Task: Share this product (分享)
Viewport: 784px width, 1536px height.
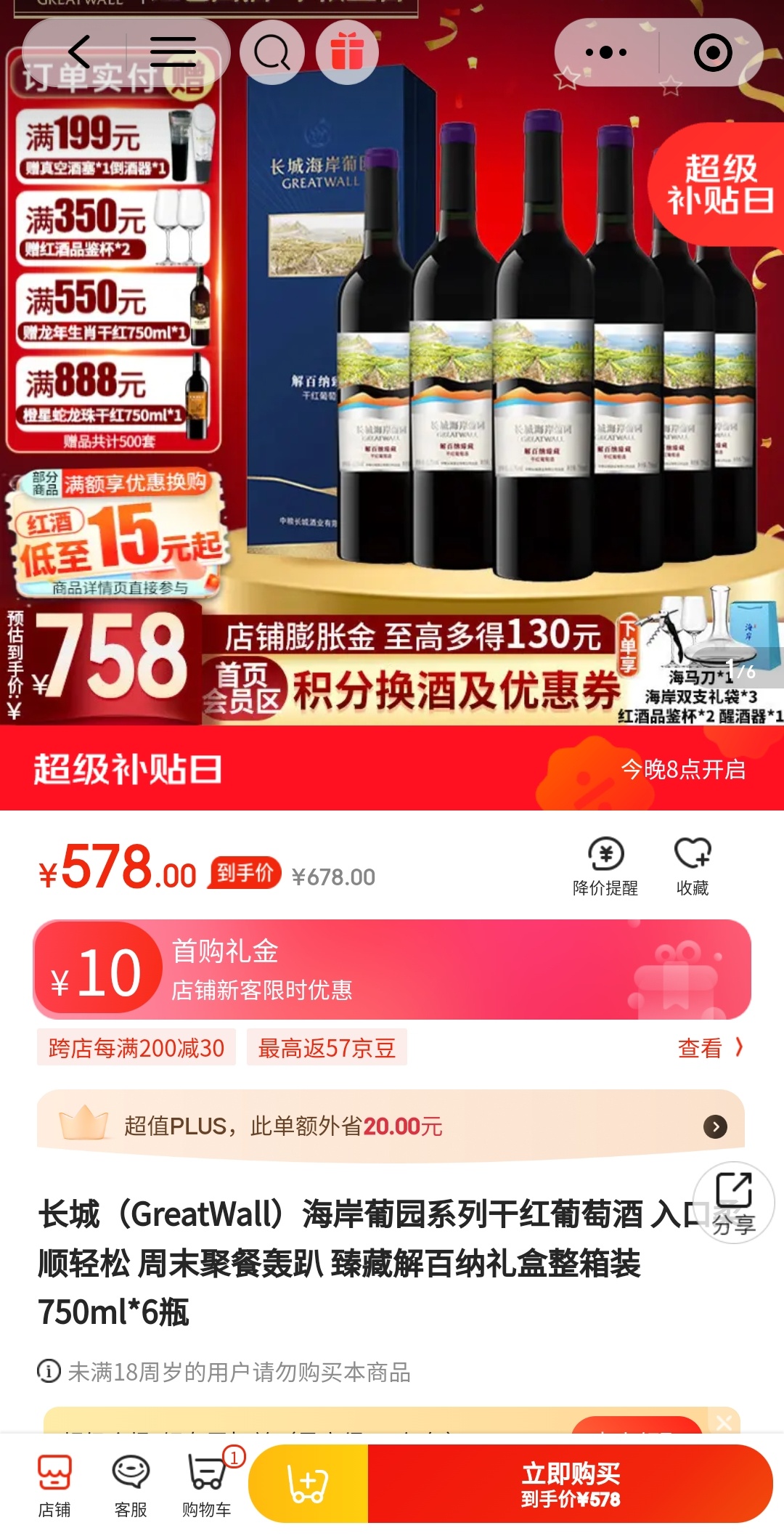Action: pos(733,1202)
